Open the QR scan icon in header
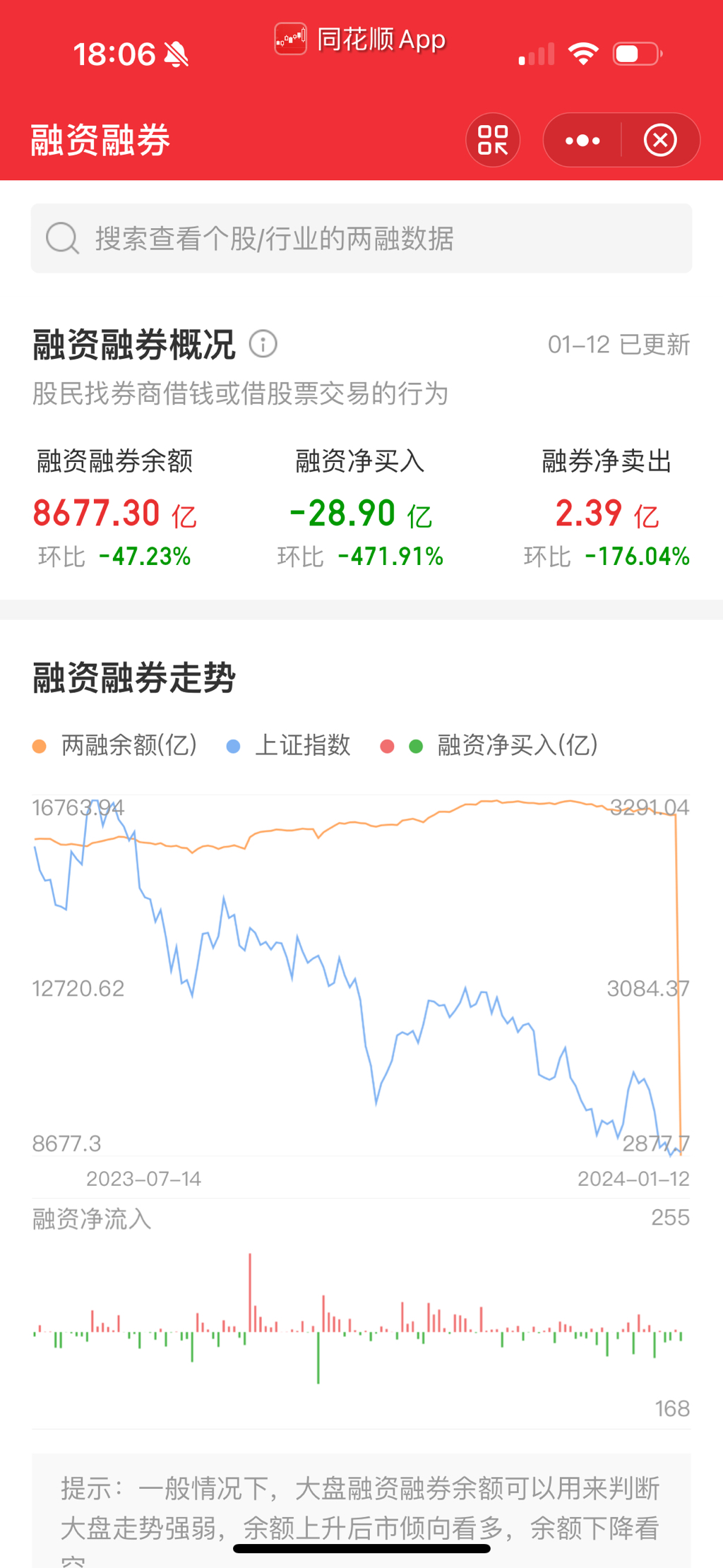The width and height of the screenshot is (723, 1568). pos(493,140)
